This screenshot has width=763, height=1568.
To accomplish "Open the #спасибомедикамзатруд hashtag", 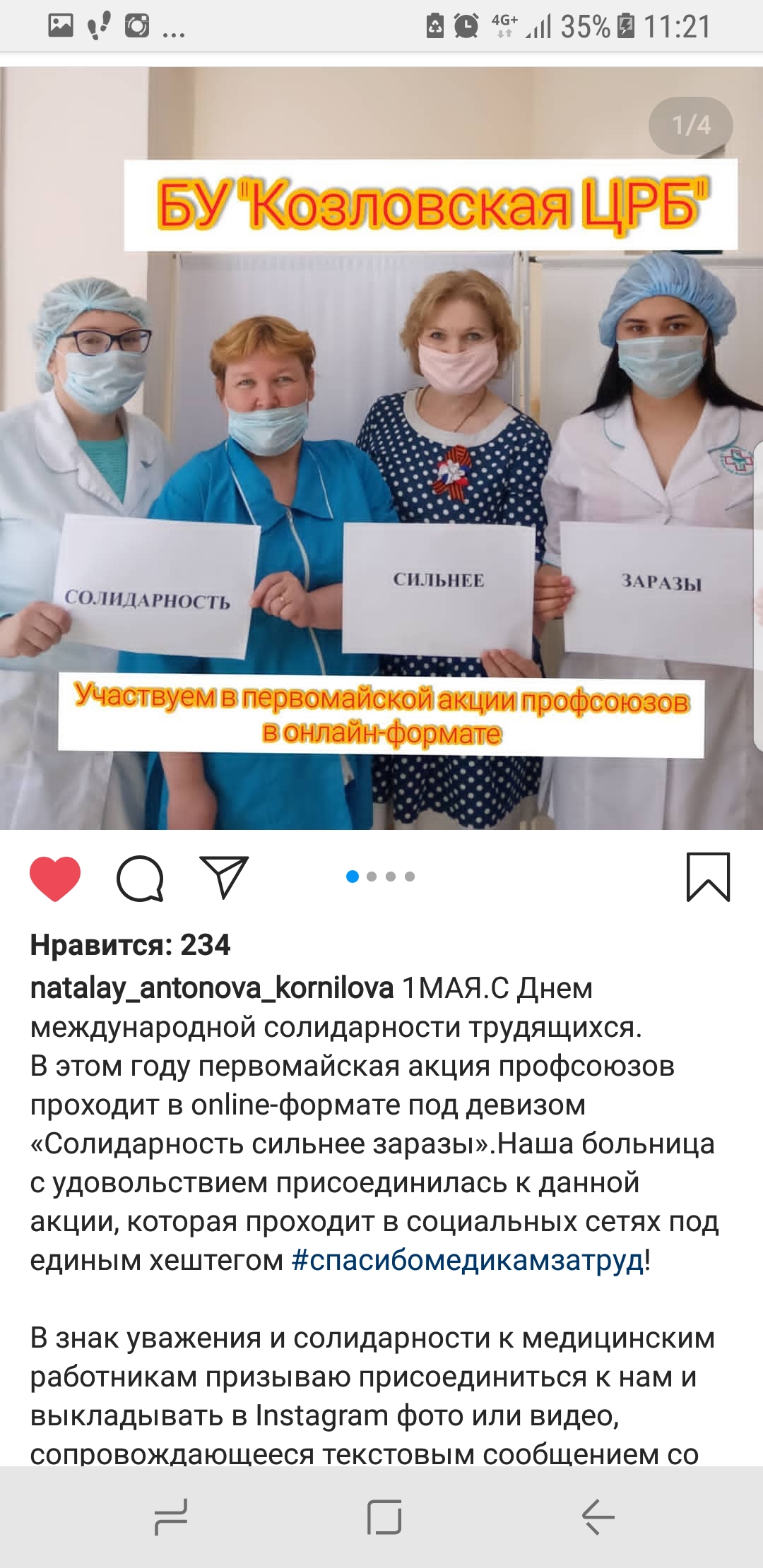I will click(468, 1260).
